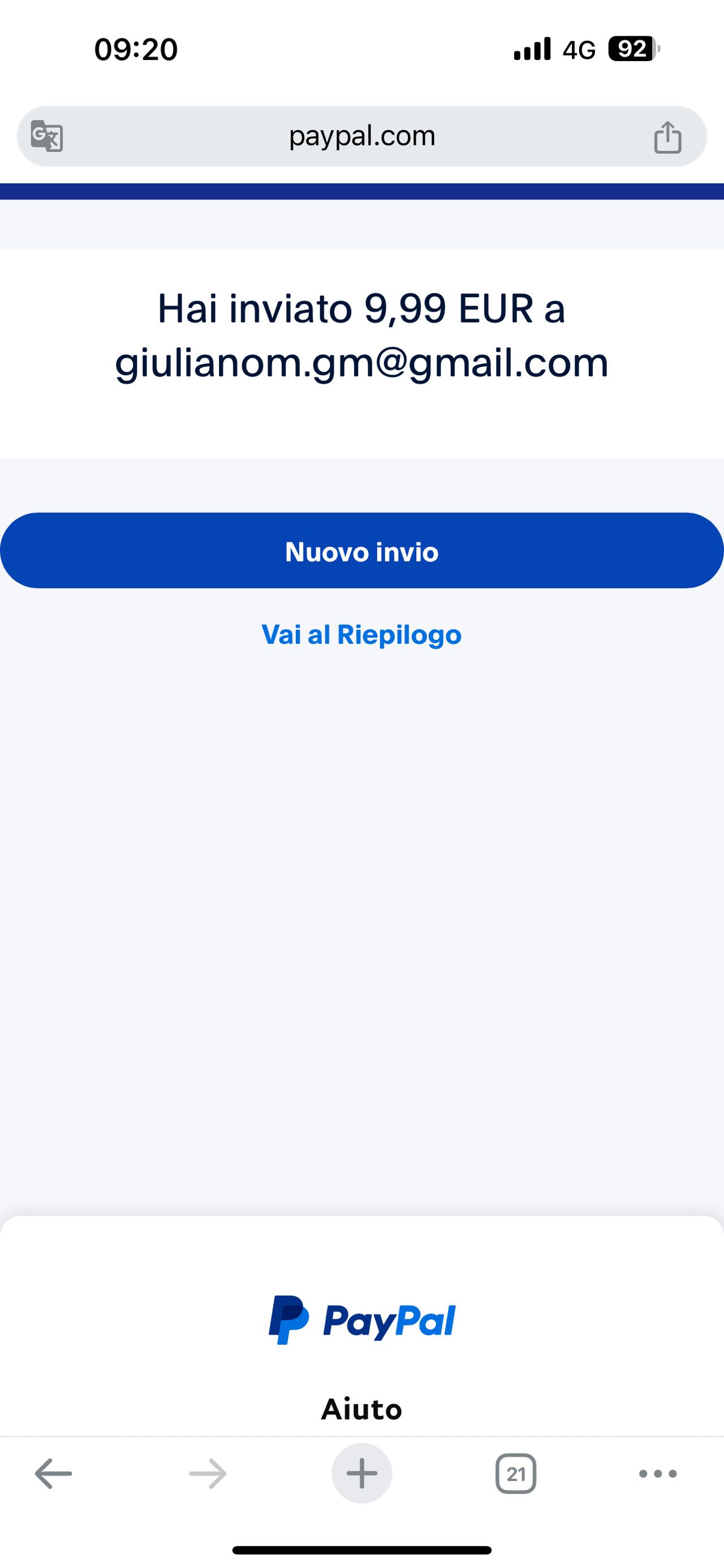Share this page from the address bar

(x=667, y=137)
